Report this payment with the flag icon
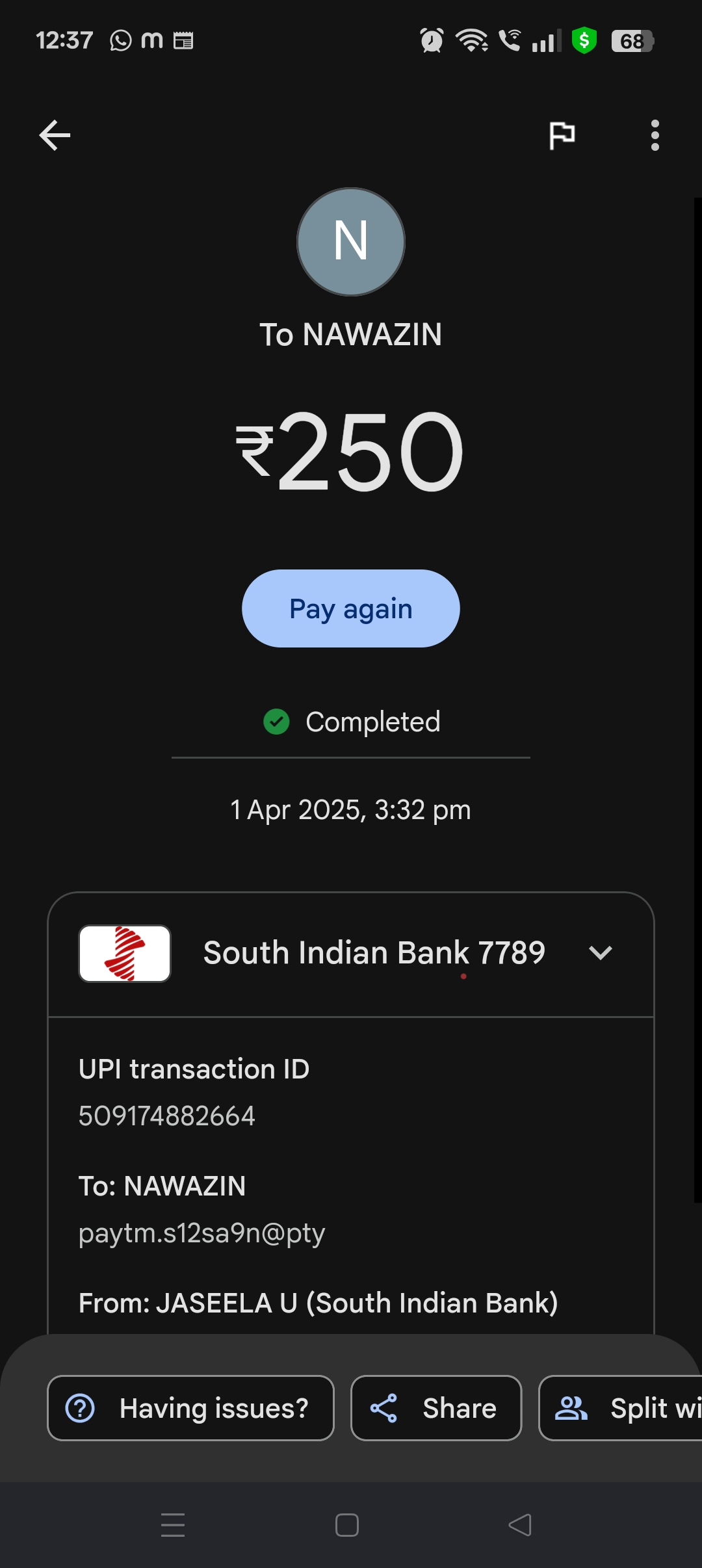Viewport: 702px width, 1568px height. coord(562,135)
